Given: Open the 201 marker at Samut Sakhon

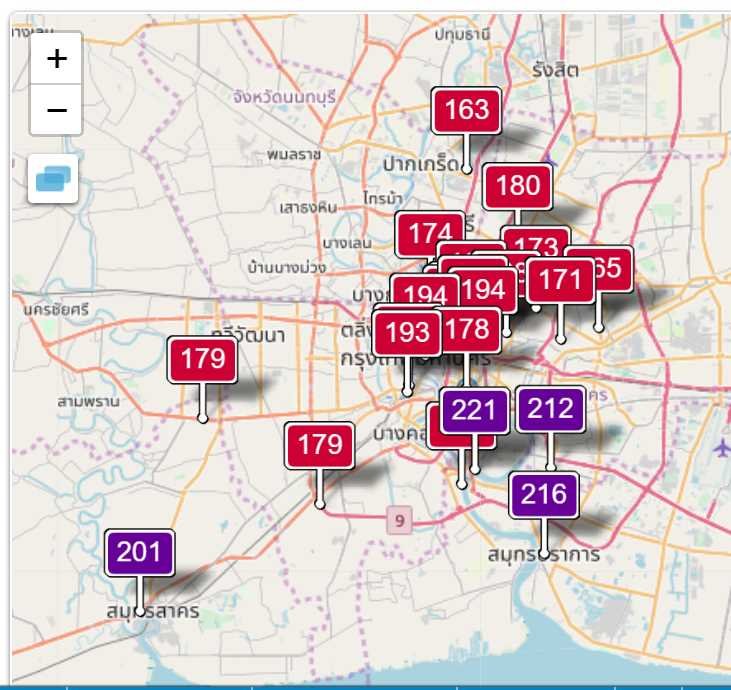Looking at the screenshot, I should pos(139,551).
